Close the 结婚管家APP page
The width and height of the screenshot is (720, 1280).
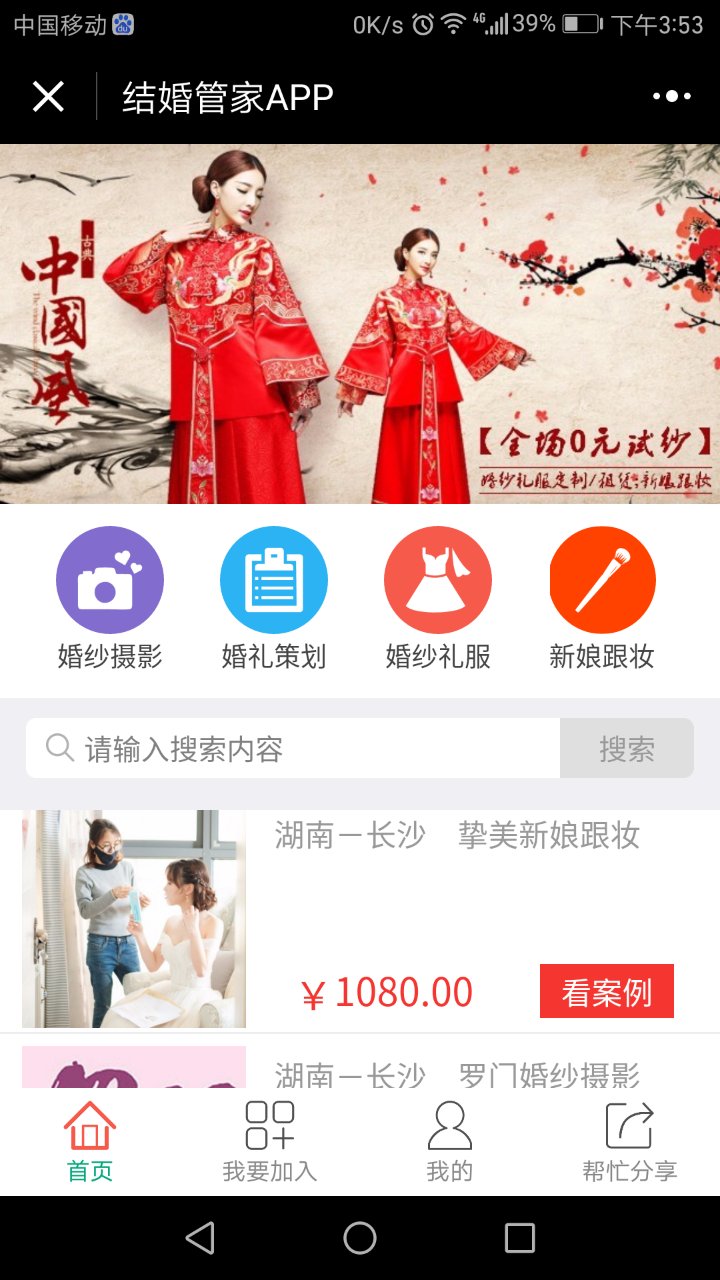point(48,97)
